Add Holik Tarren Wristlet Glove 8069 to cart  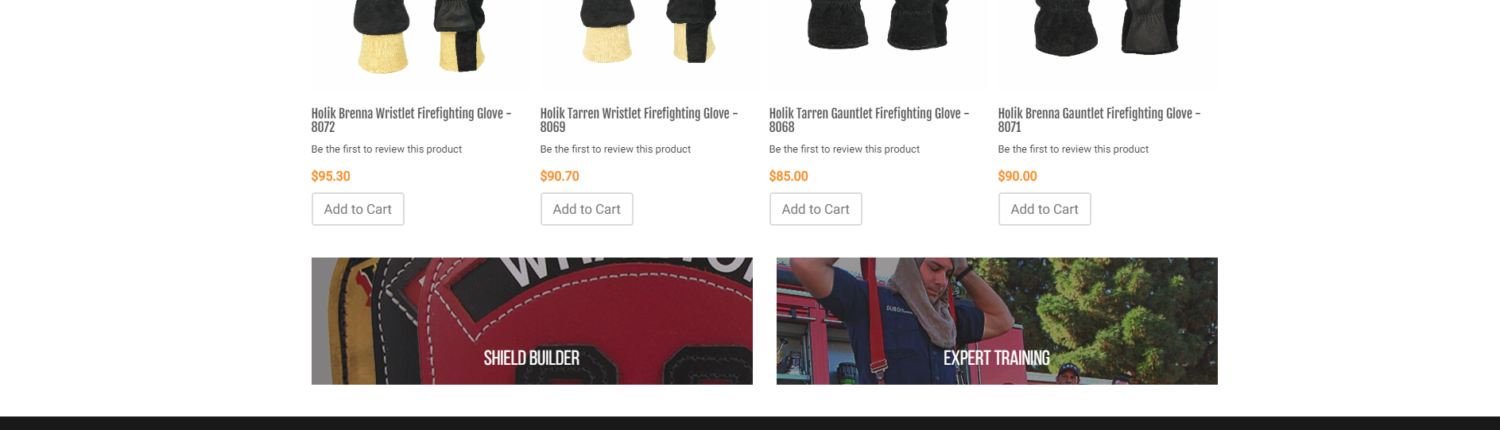tap(586, 209)
